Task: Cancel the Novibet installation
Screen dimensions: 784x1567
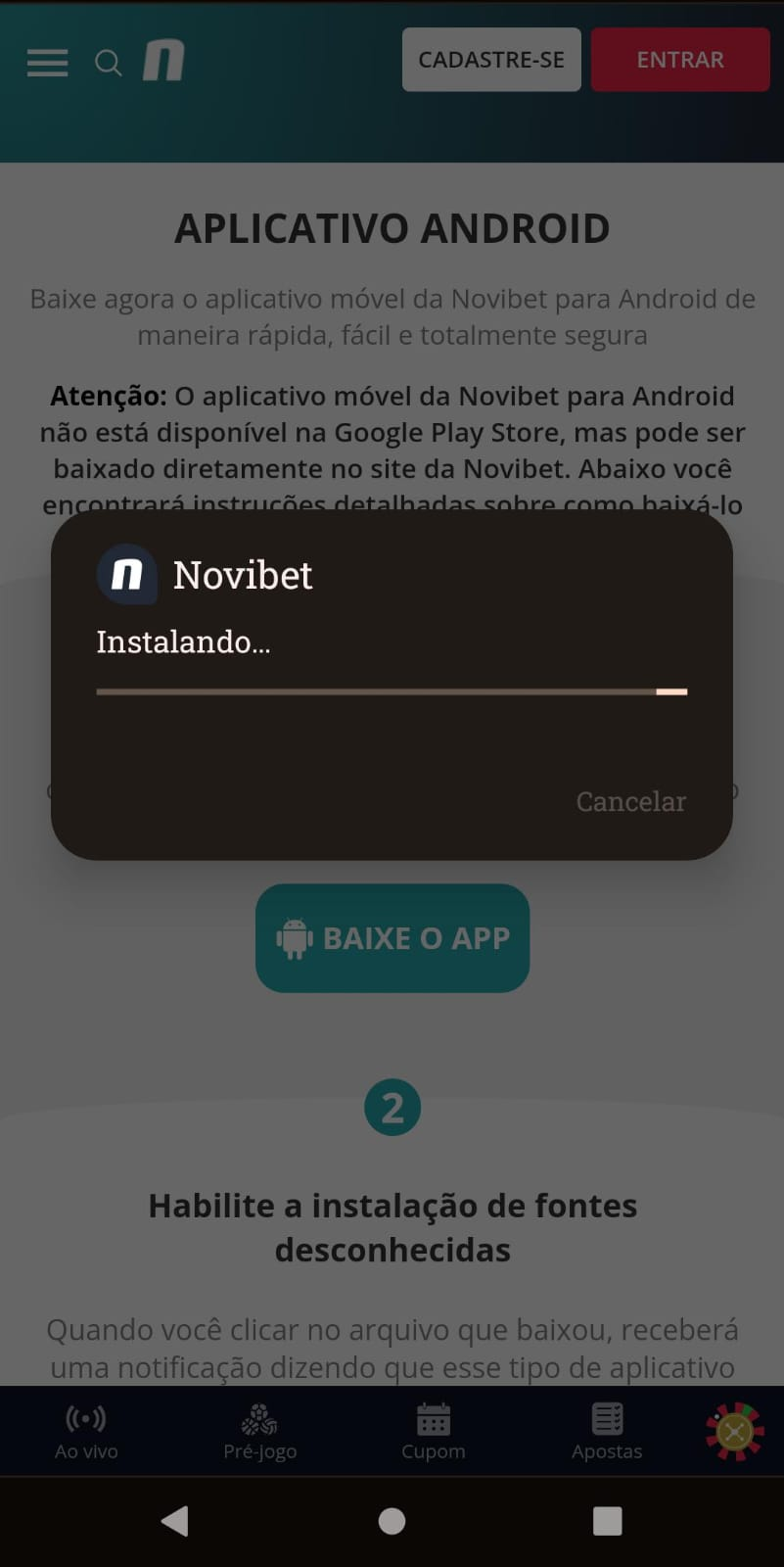Action: point(630,801)
